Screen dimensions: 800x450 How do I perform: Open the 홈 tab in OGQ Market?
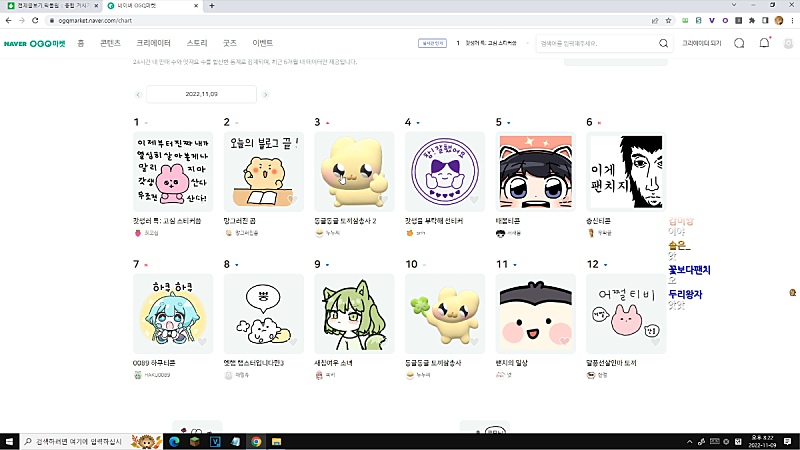click(81, 43)
